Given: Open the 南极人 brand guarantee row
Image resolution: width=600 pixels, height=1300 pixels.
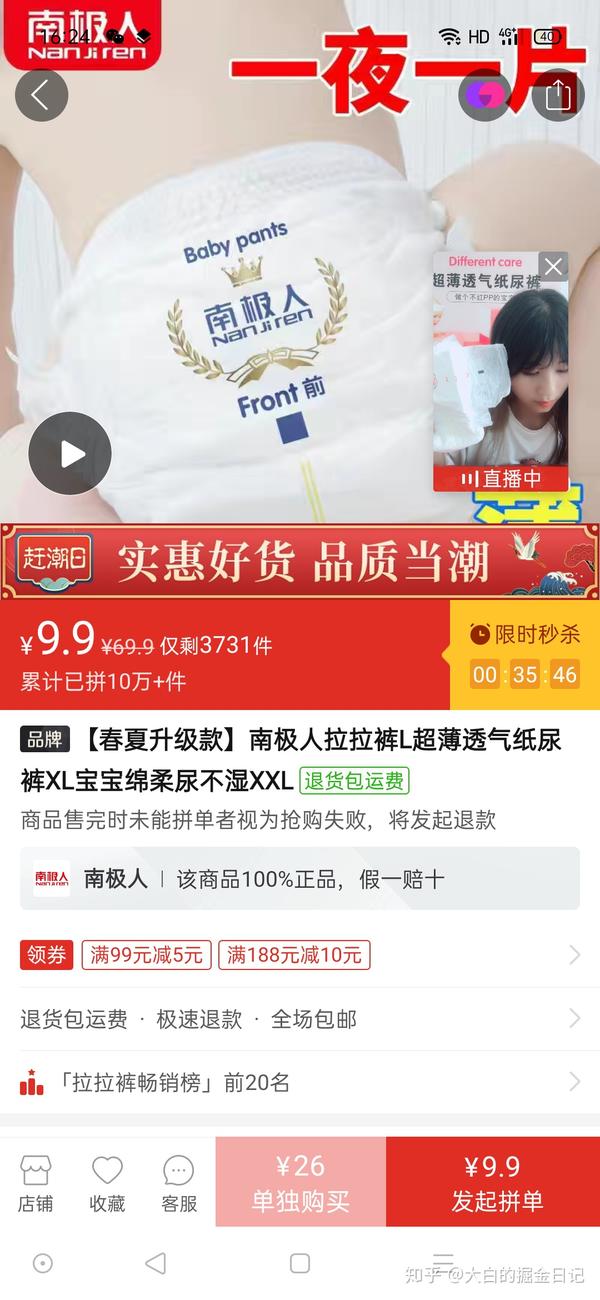Looking at the screenshot, I should [x=300, y=879].
